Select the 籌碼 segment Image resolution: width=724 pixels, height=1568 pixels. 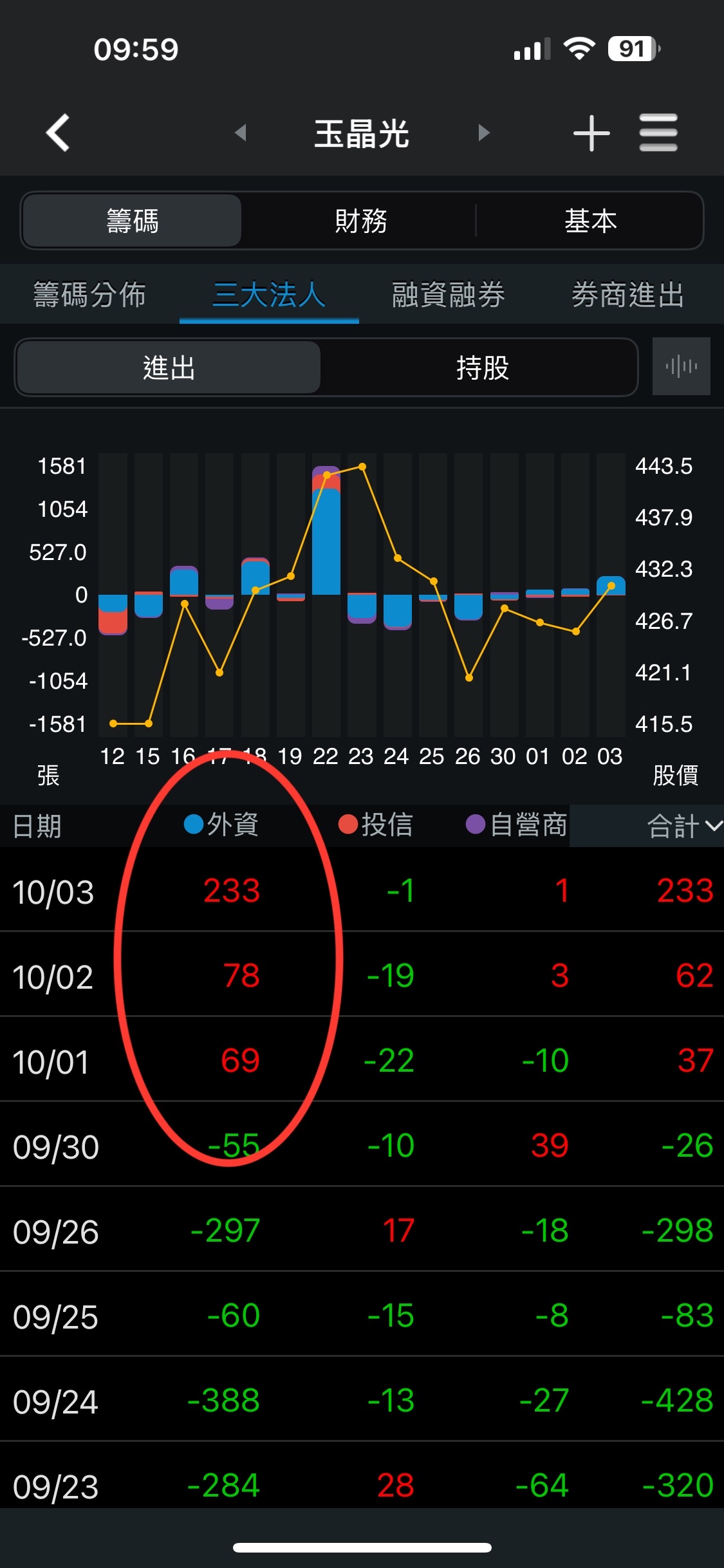(x=133, y=221)
